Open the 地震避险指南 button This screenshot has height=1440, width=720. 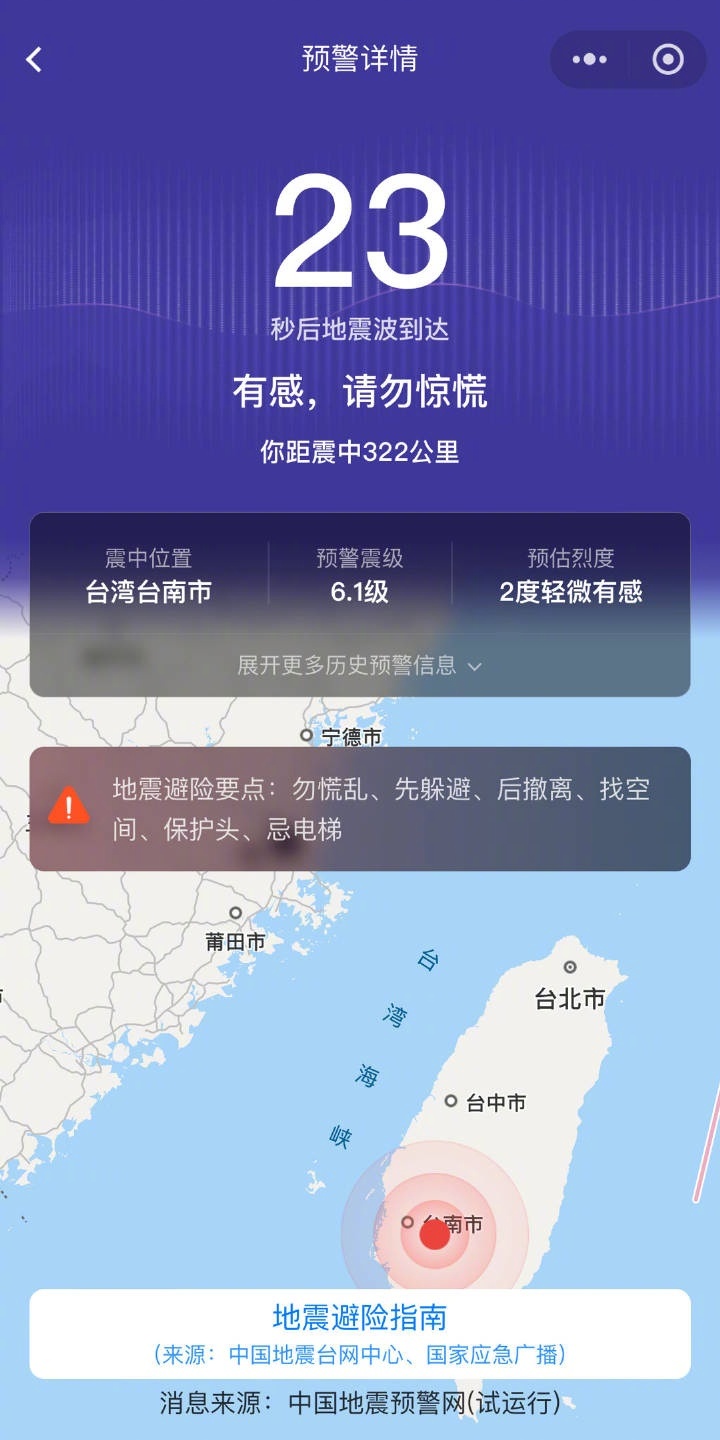[x=360, y=1334]
